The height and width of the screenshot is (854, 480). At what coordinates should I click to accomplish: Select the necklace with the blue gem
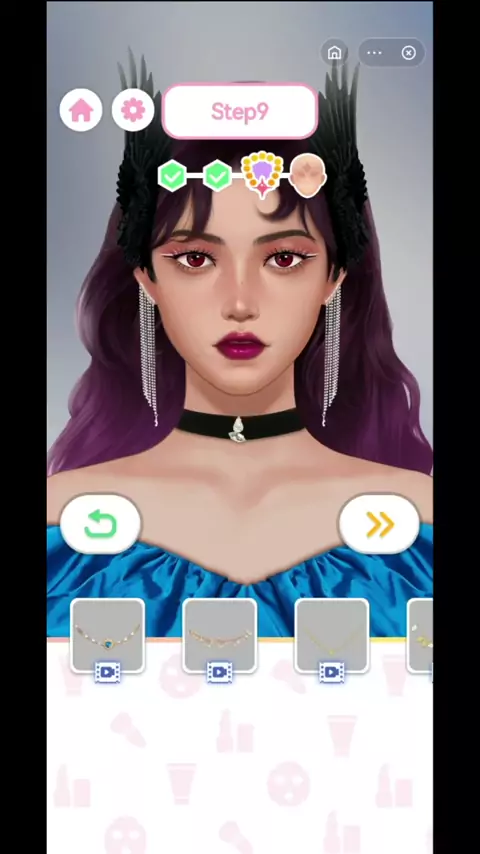pyautogui.click(x=108, y=636)
